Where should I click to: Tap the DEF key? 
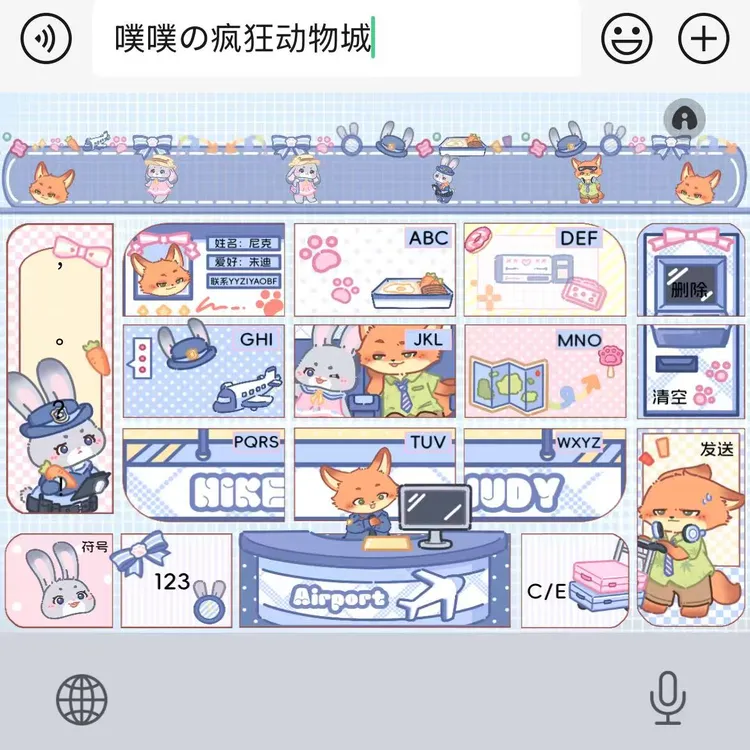coord(545,270)
